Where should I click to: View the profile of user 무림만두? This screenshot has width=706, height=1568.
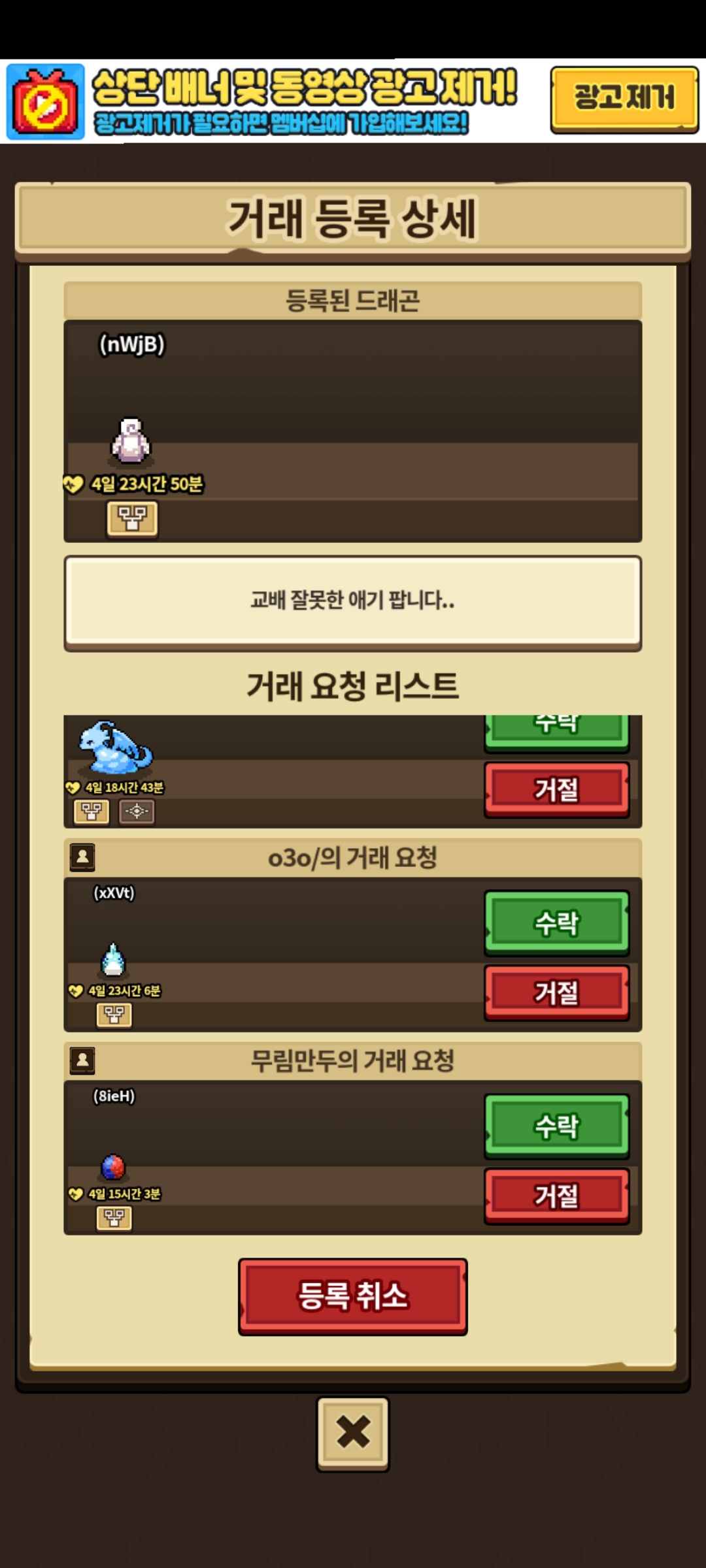coord(82,1060)
